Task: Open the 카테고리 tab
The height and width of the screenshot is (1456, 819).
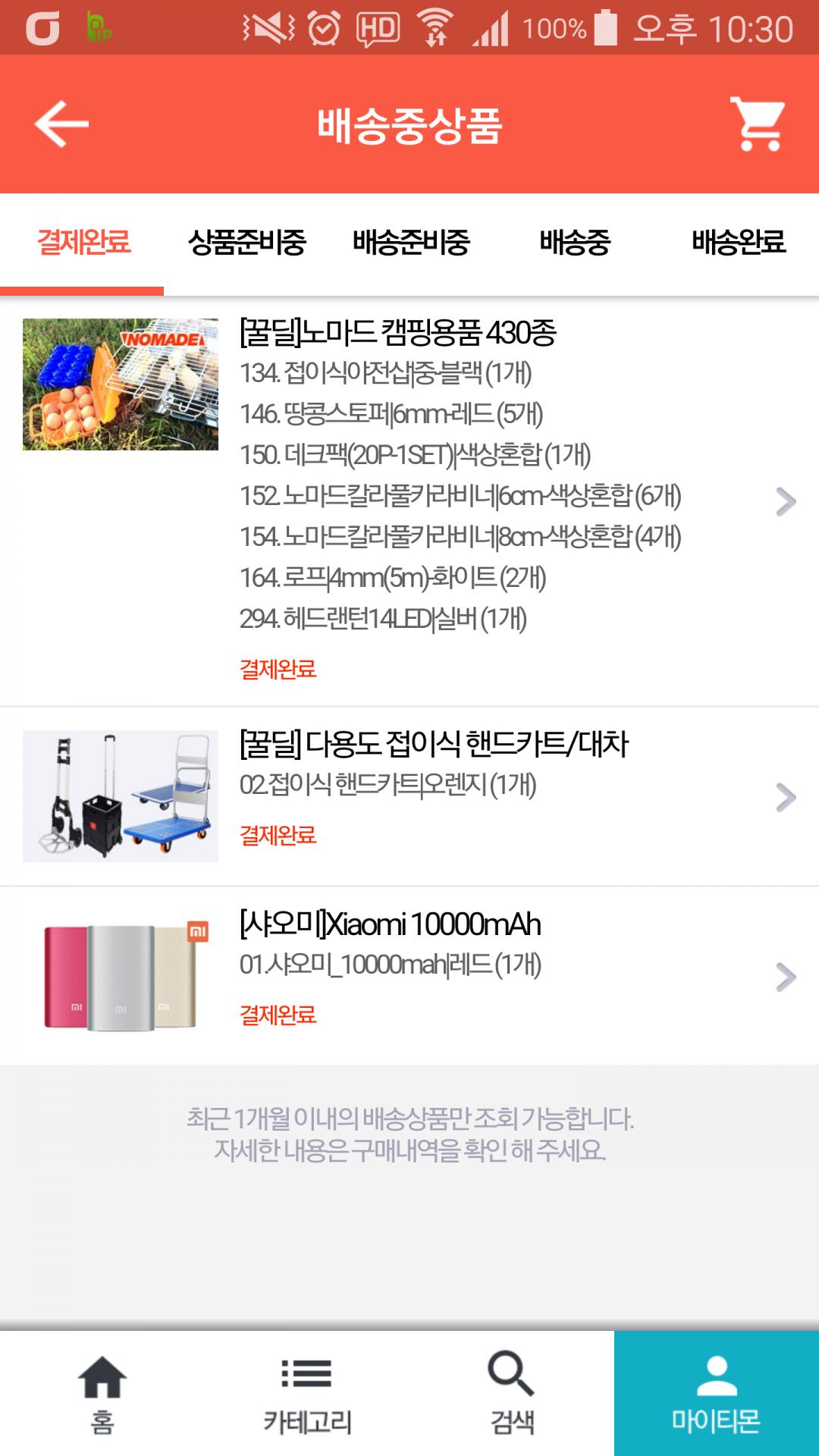Action: [307, 1394]
